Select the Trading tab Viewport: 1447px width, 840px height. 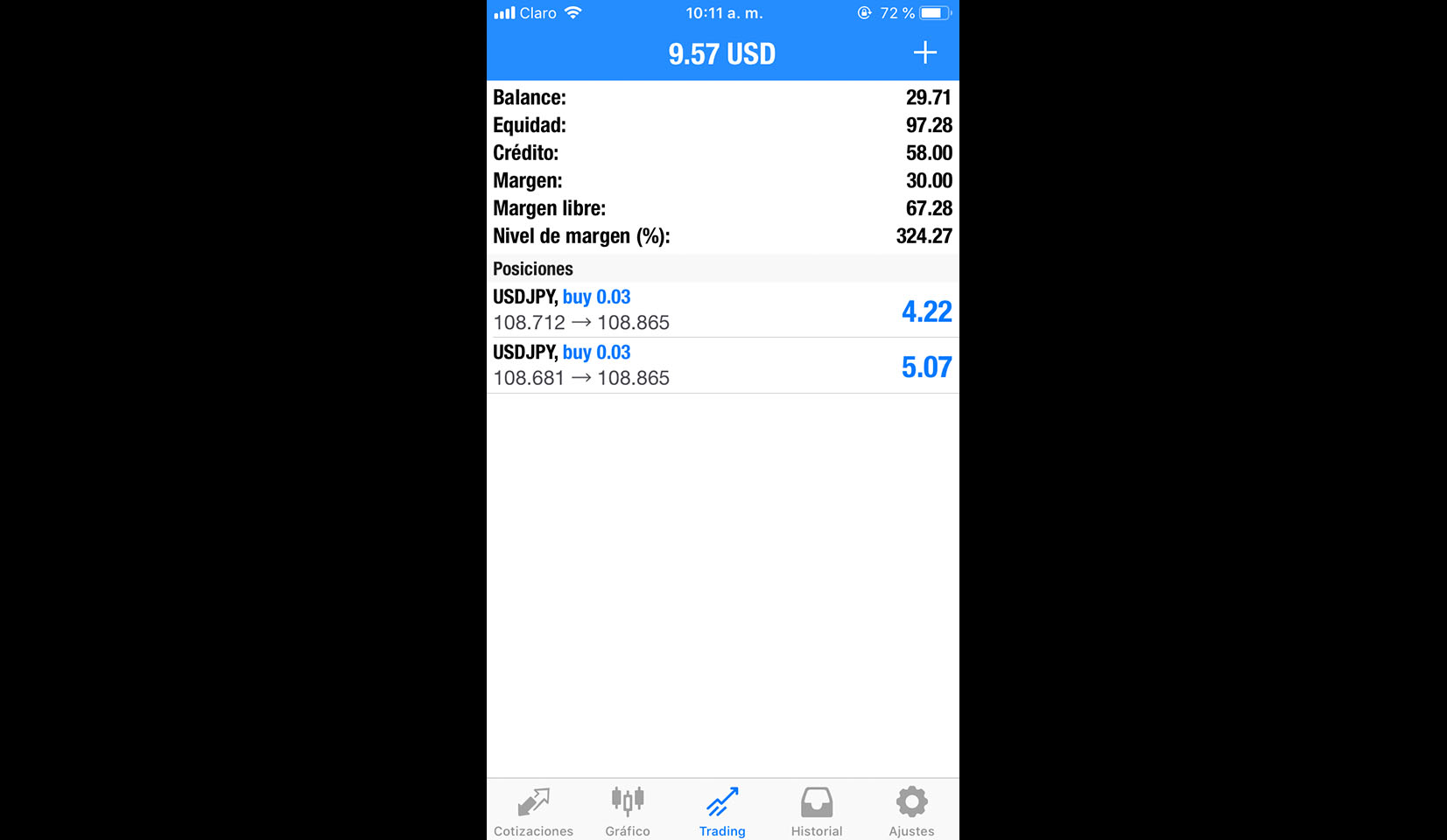(x=722, y=811)
